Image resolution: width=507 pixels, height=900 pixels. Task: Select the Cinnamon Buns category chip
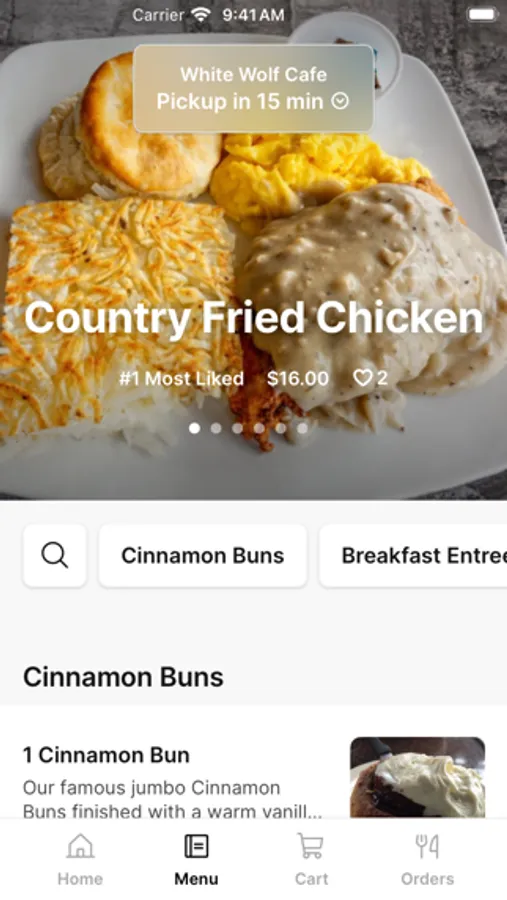[203, 556]
